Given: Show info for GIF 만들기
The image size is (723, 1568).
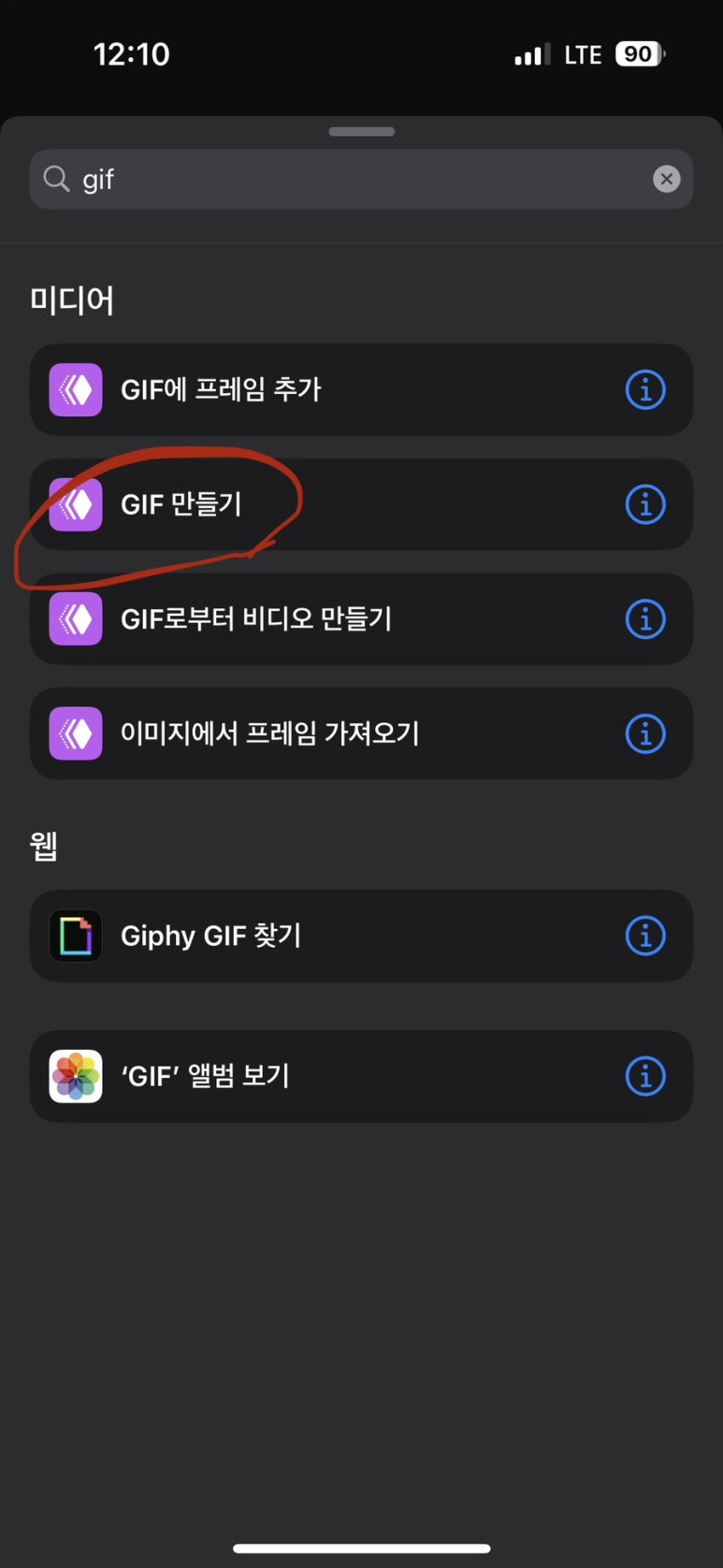Looking at the screenshot, I should click(644, 504).
